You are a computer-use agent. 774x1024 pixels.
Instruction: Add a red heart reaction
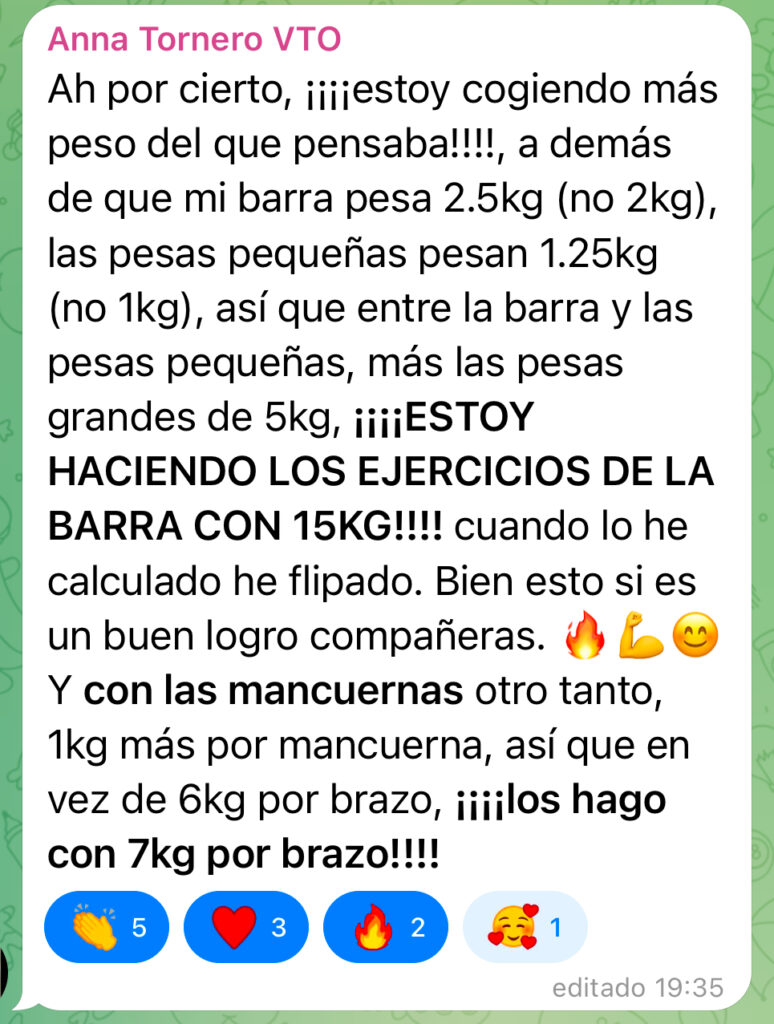point(246,927)
